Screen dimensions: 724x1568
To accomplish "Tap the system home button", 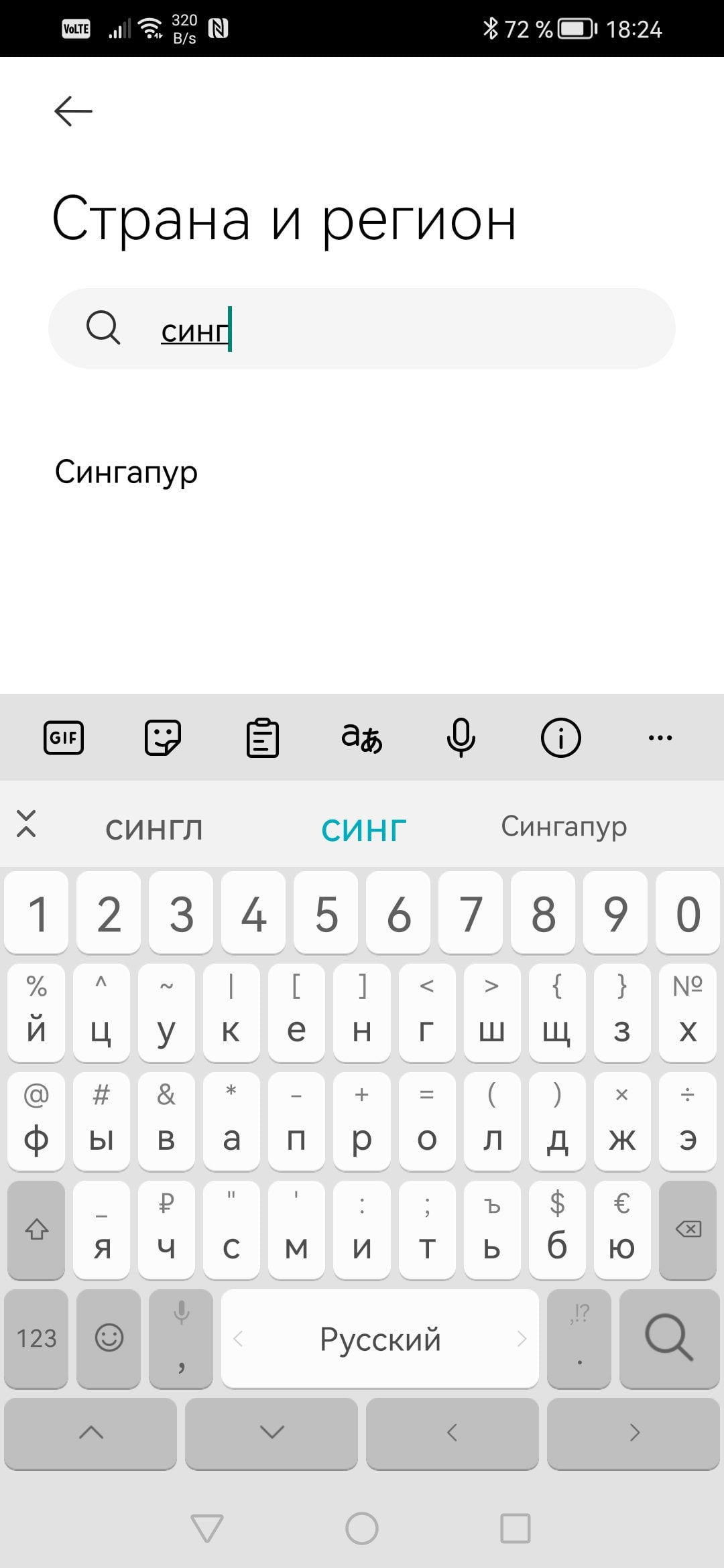I will 362,1528.
